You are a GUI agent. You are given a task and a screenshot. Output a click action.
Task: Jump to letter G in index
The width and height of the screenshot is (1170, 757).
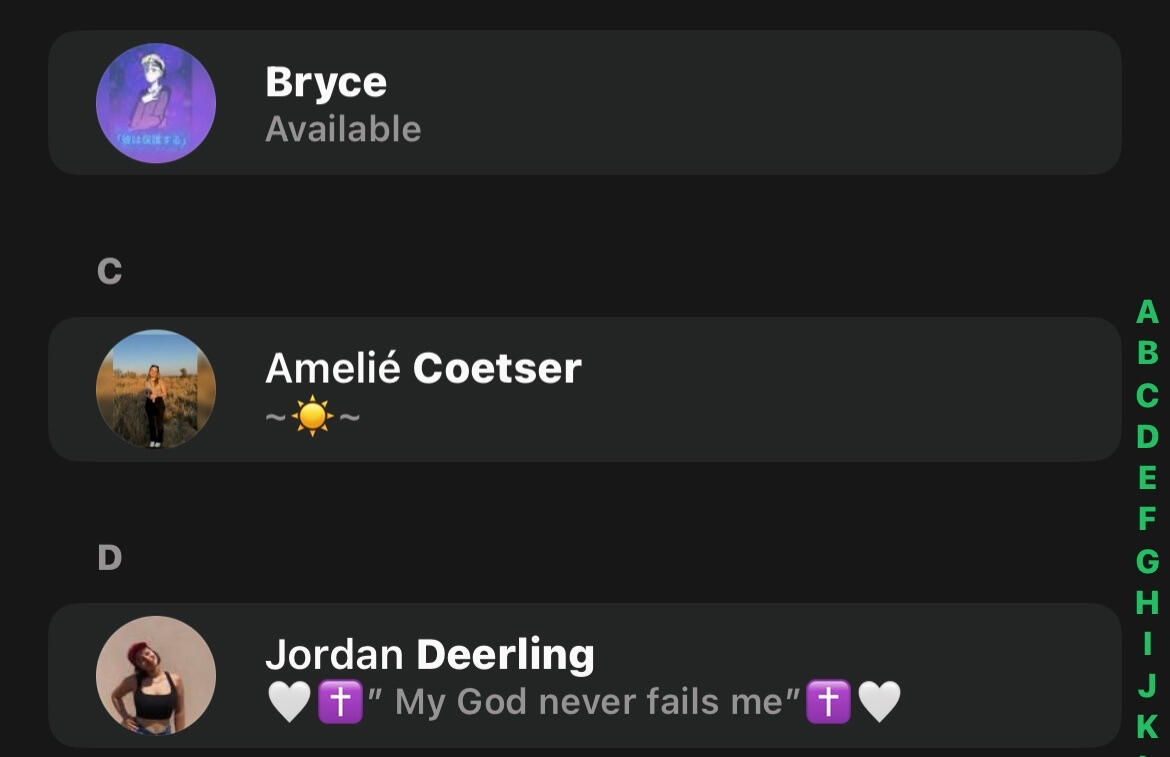click(x=1147, y=561)
